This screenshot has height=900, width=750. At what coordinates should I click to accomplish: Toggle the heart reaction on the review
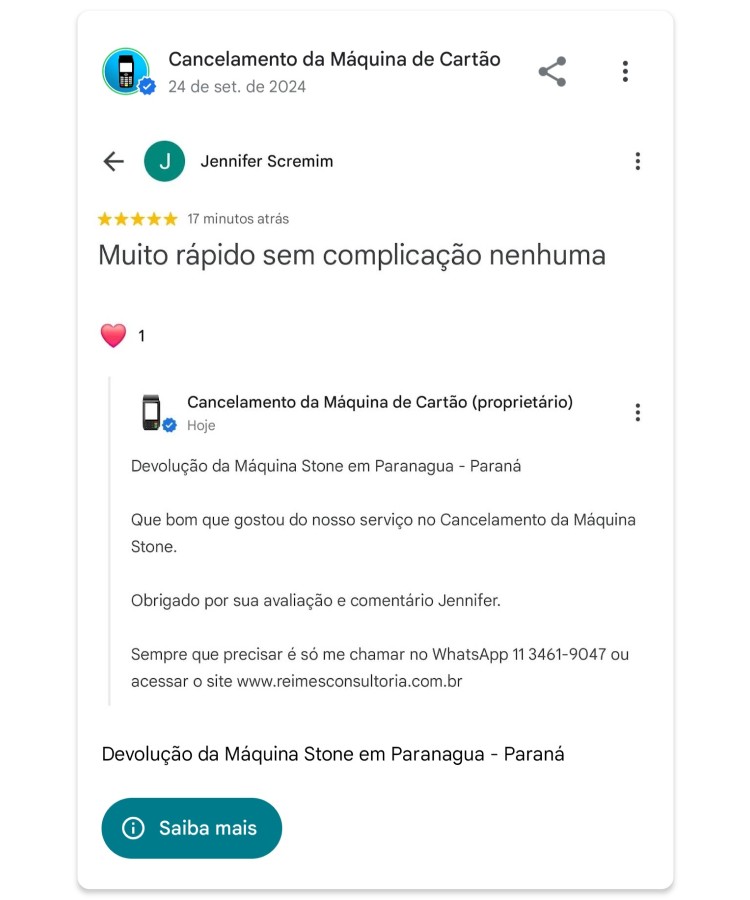tap(114, 334)
